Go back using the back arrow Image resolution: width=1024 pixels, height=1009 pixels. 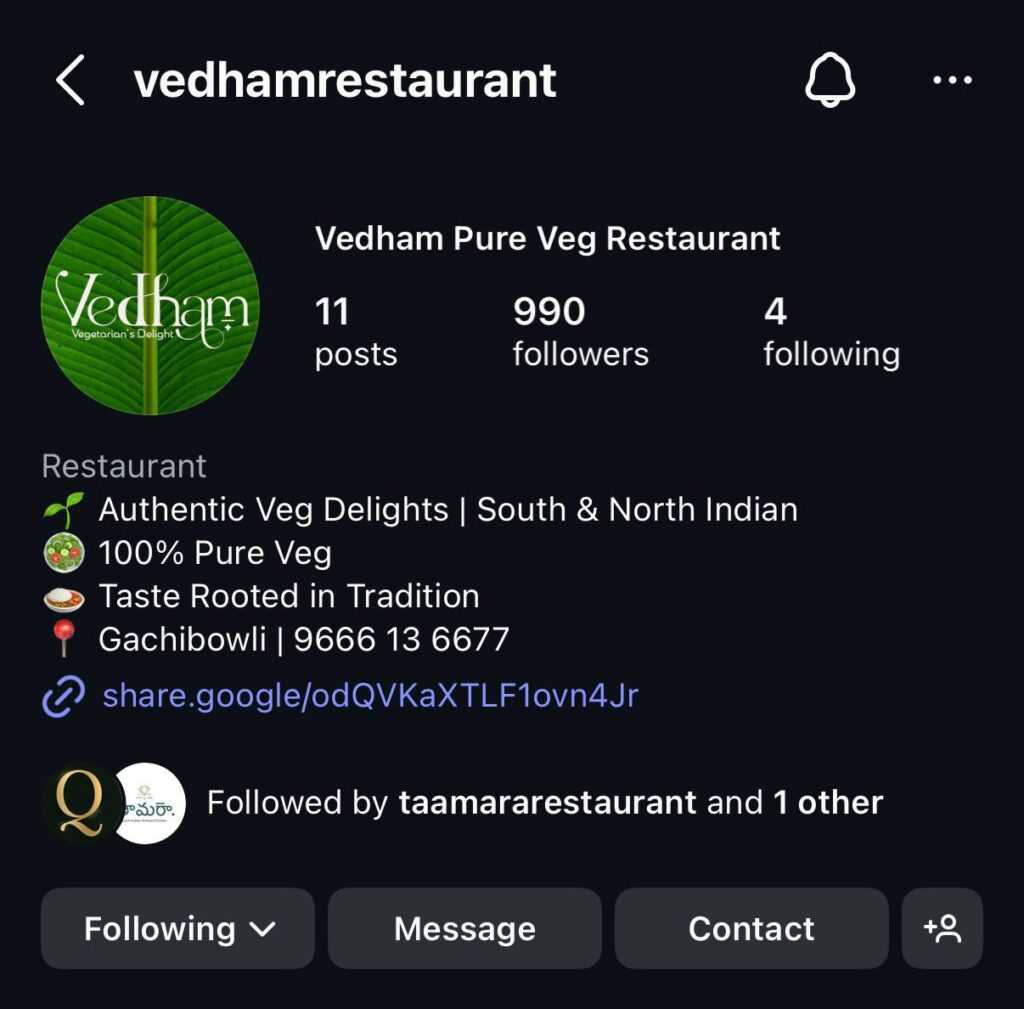tap(70, 81)
